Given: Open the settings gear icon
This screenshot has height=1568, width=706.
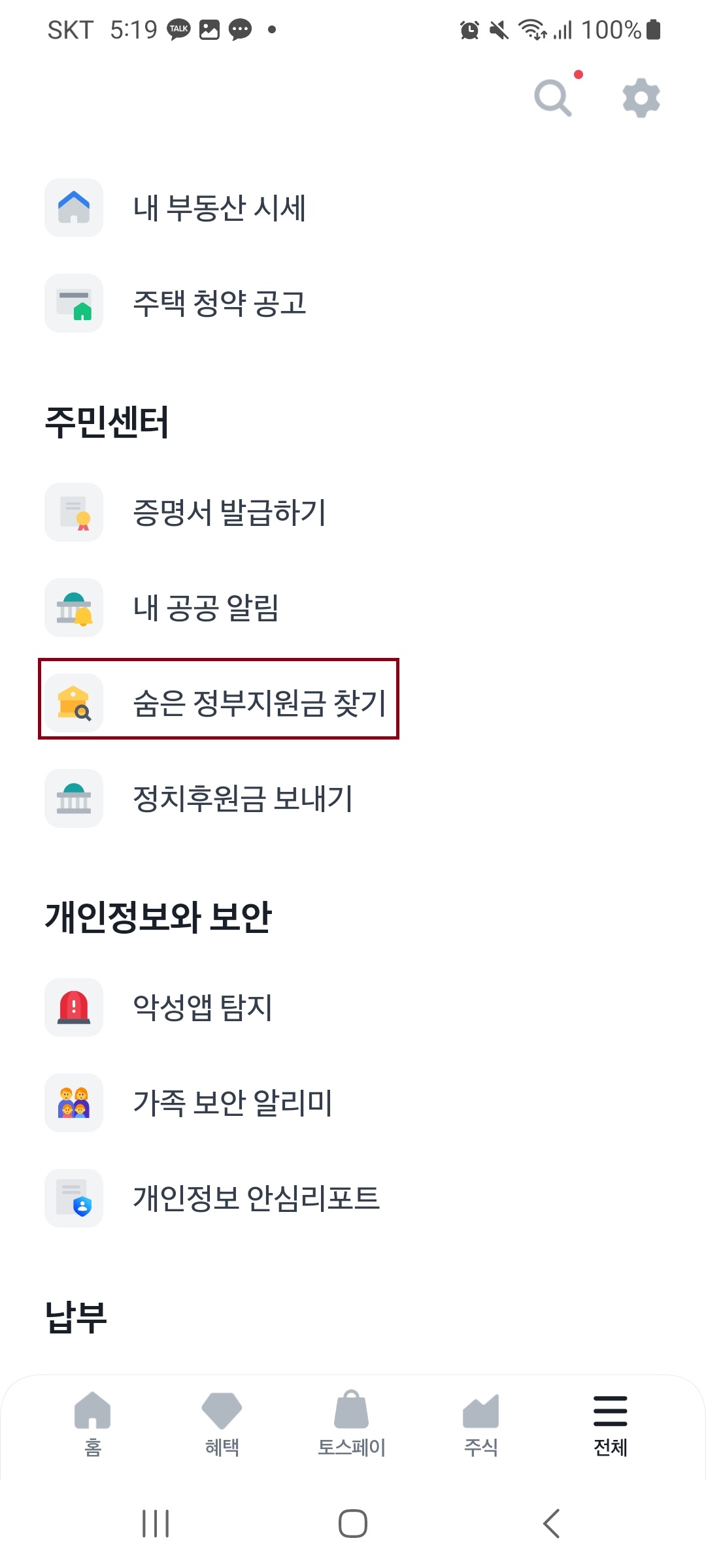Looking at the screenshot, I should pyautogui.click(x=639, y=98).
